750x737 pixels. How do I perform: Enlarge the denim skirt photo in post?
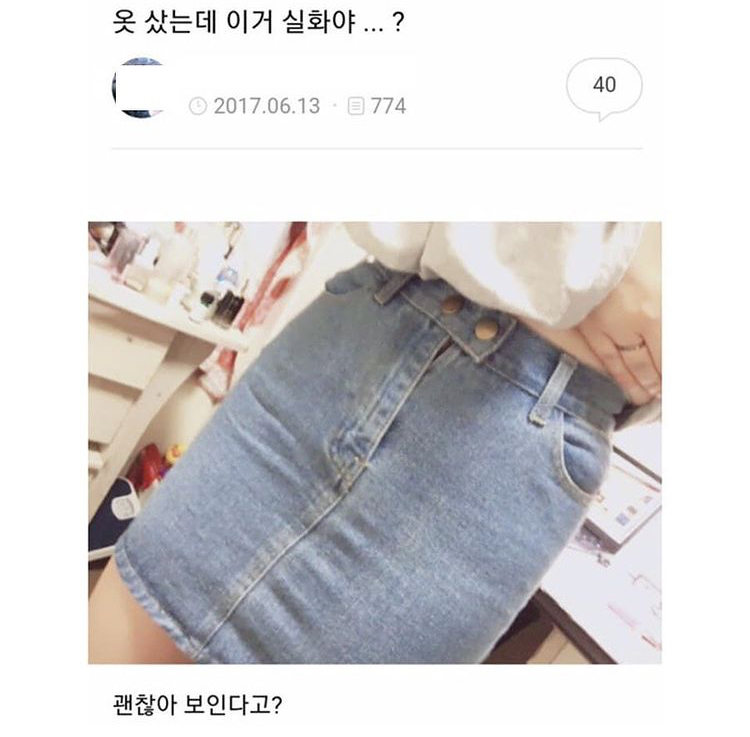point(374,442)
